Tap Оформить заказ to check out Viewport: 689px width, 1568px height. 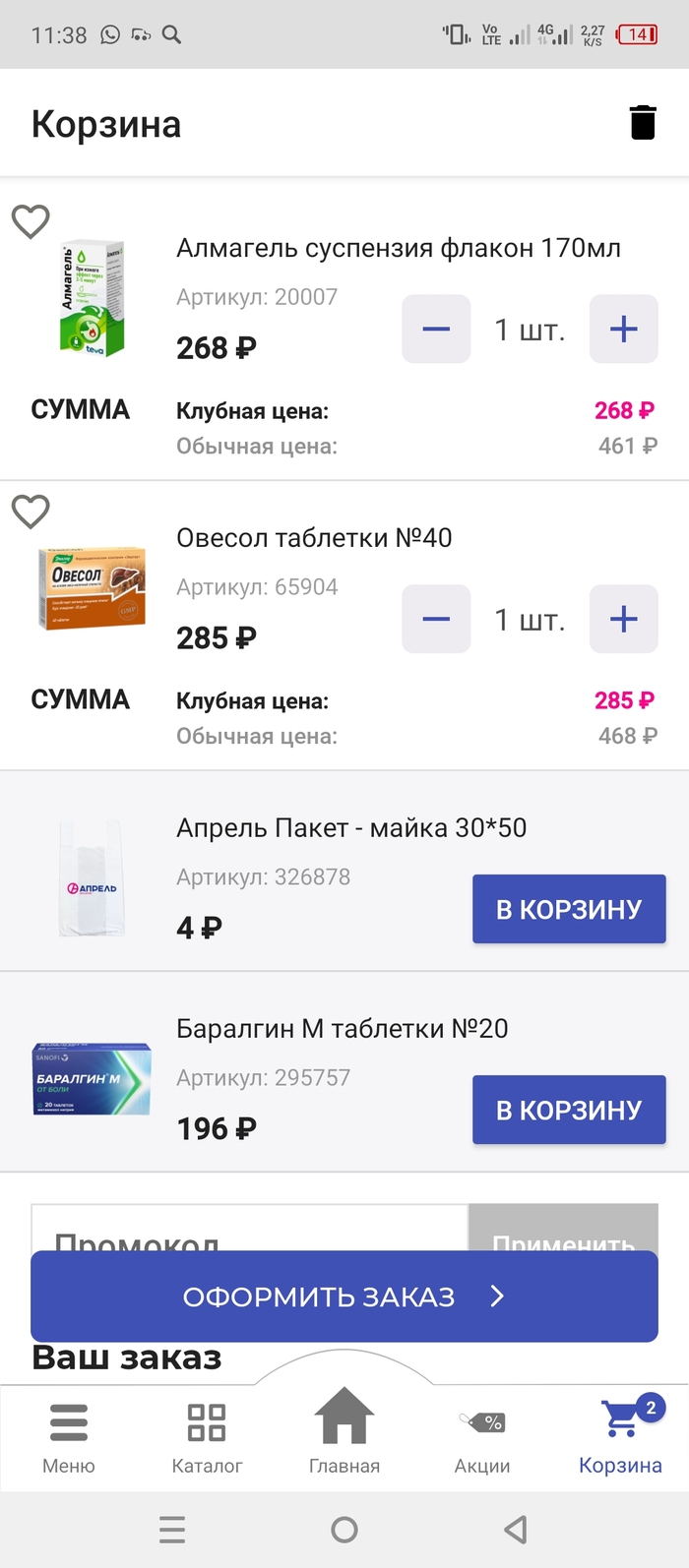coord(344,1297)
